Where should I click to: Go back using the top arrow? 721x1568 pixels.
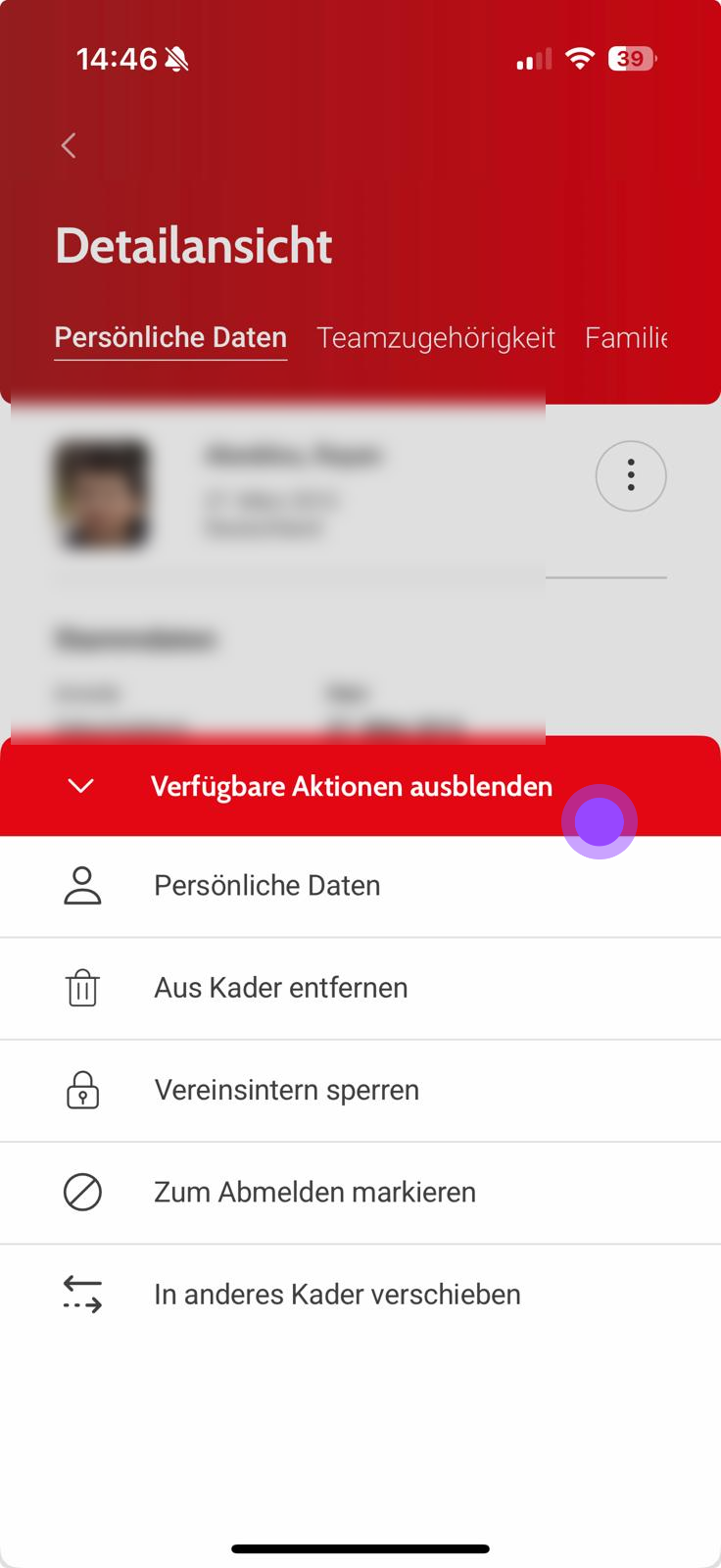[69, 146]
